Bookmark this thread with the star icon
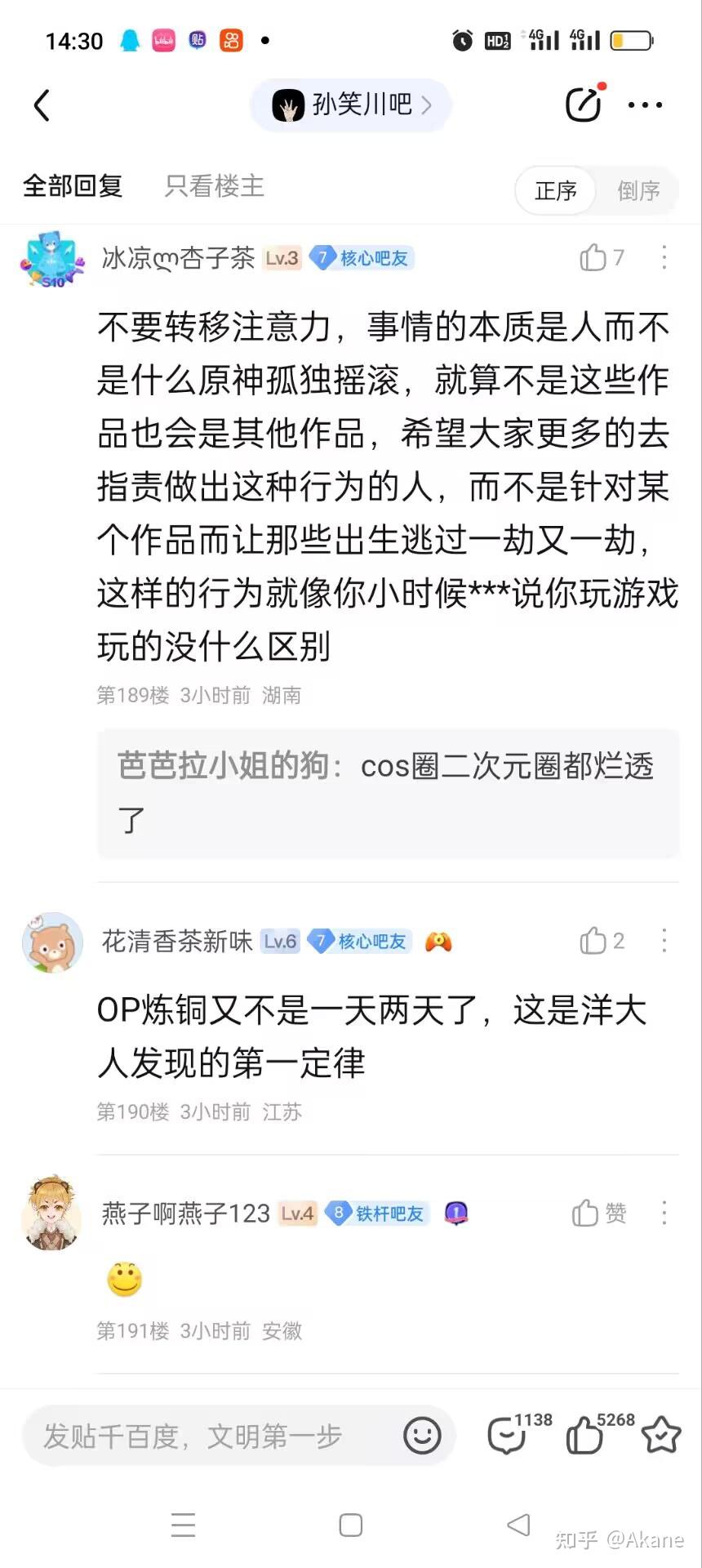The height and width of the screenshot is (1568, 702). (x=661, y=1435)
